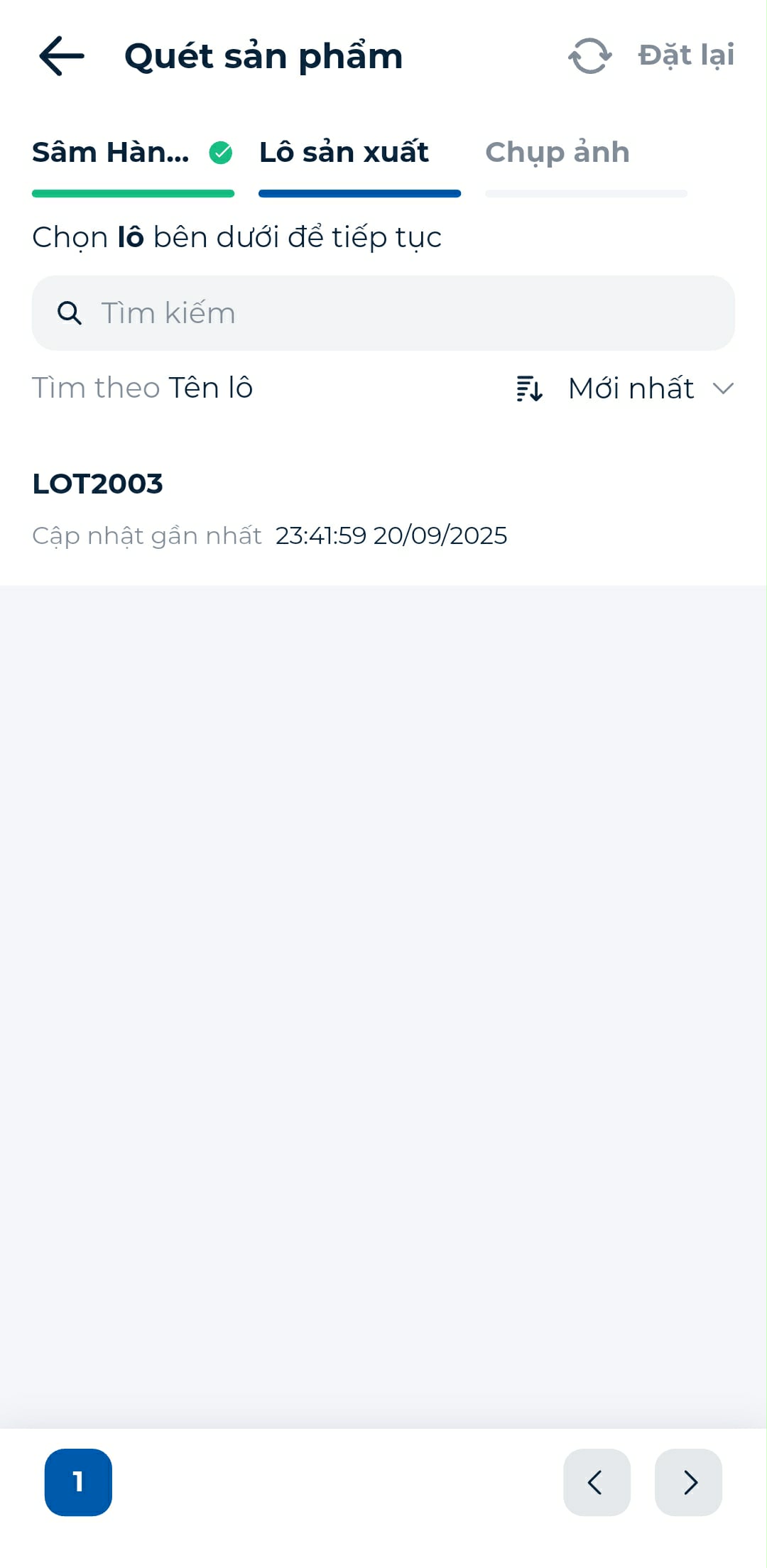Go to page 1

tap(78, 1482)
